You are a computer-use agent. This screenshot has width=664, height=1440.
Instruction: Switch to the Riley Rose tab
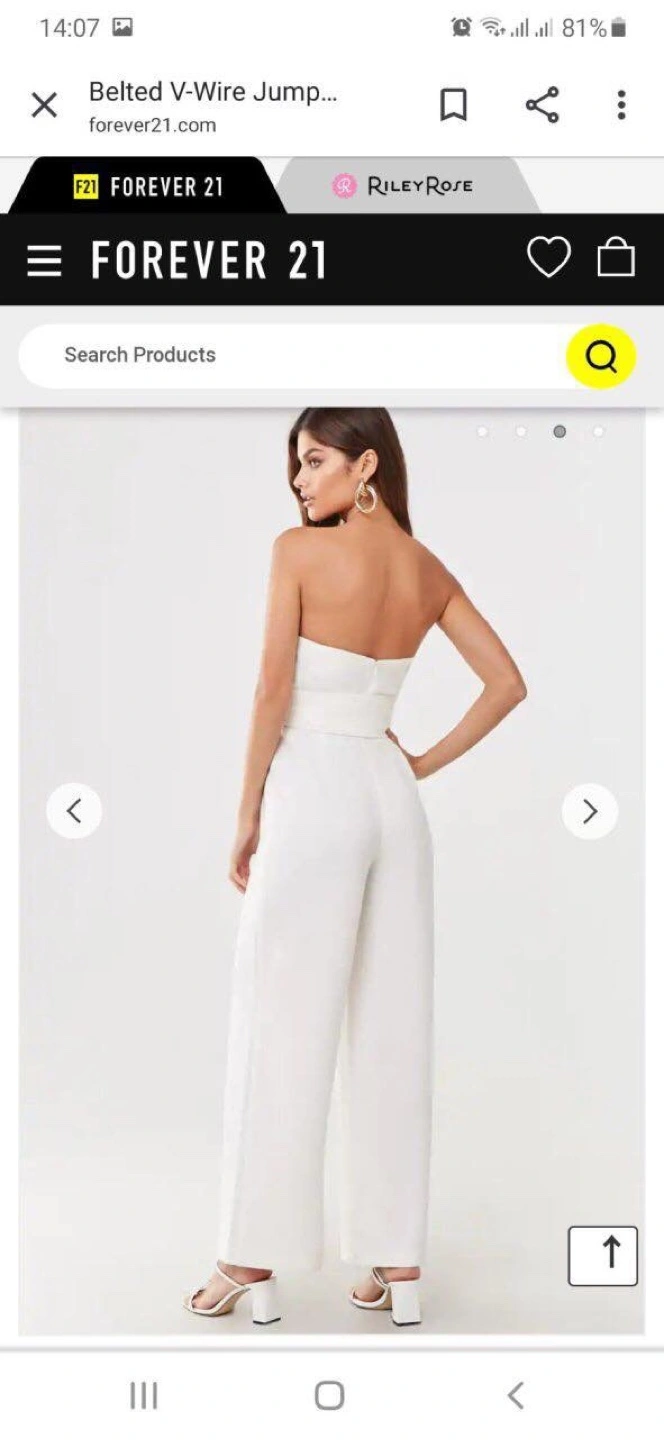403,185
